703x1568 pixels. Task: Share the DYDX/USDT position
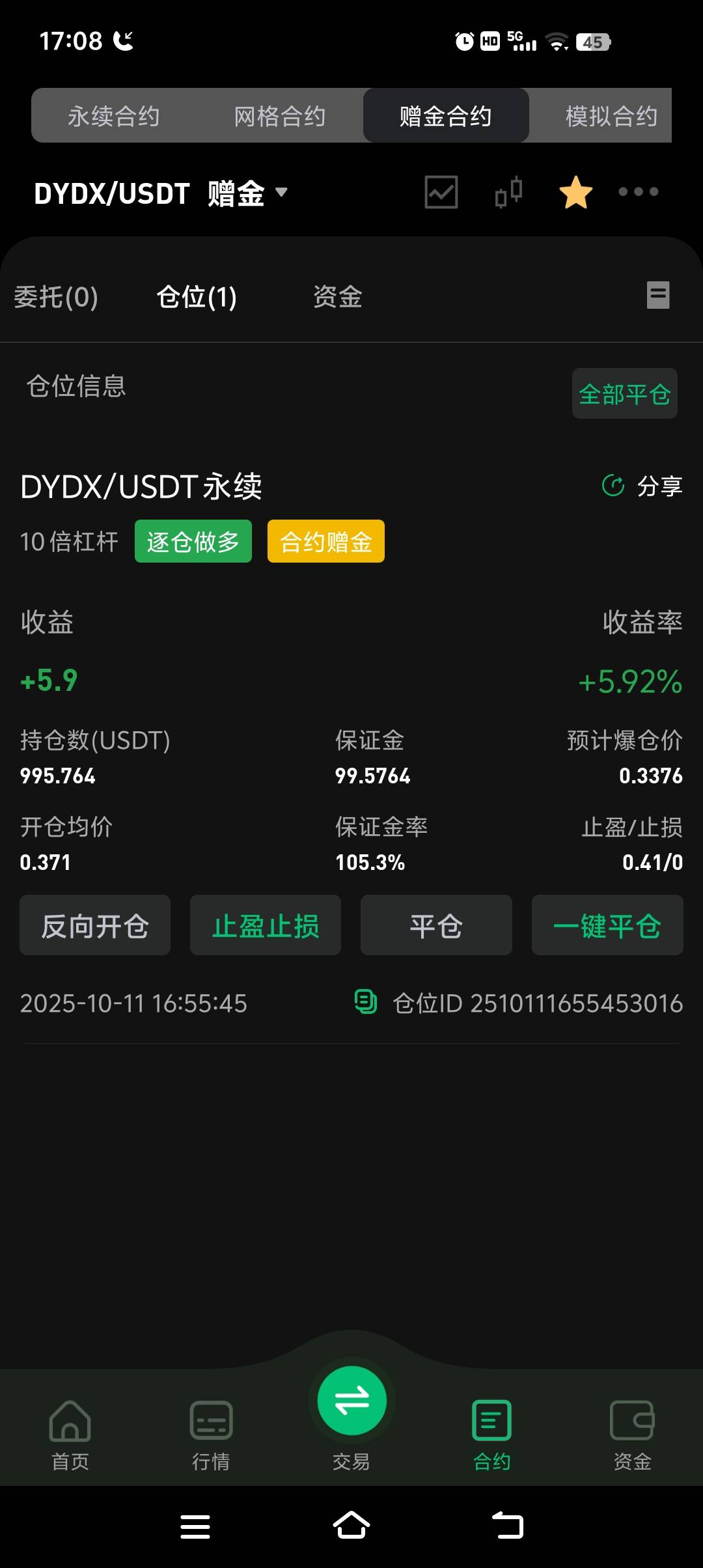pyautogui.click(x=642, y=486)
